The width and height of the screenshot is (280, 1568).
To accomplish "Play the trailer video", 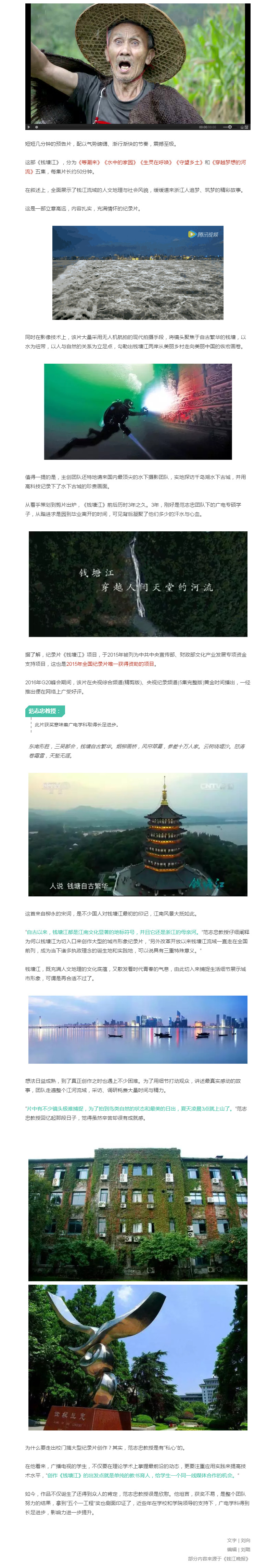I will click(28, 127).
